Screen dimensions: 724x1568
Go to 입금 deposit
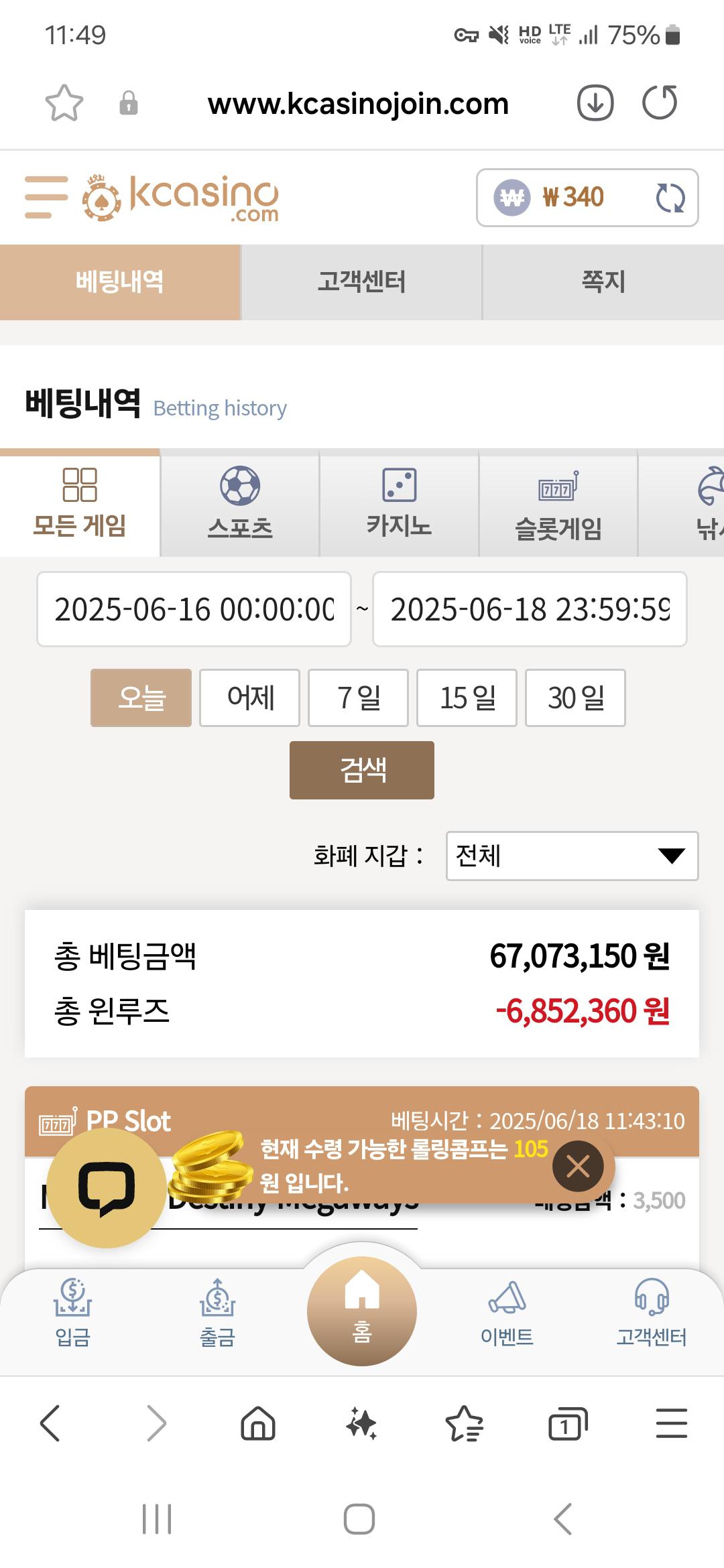click(x=72, y=1313)
